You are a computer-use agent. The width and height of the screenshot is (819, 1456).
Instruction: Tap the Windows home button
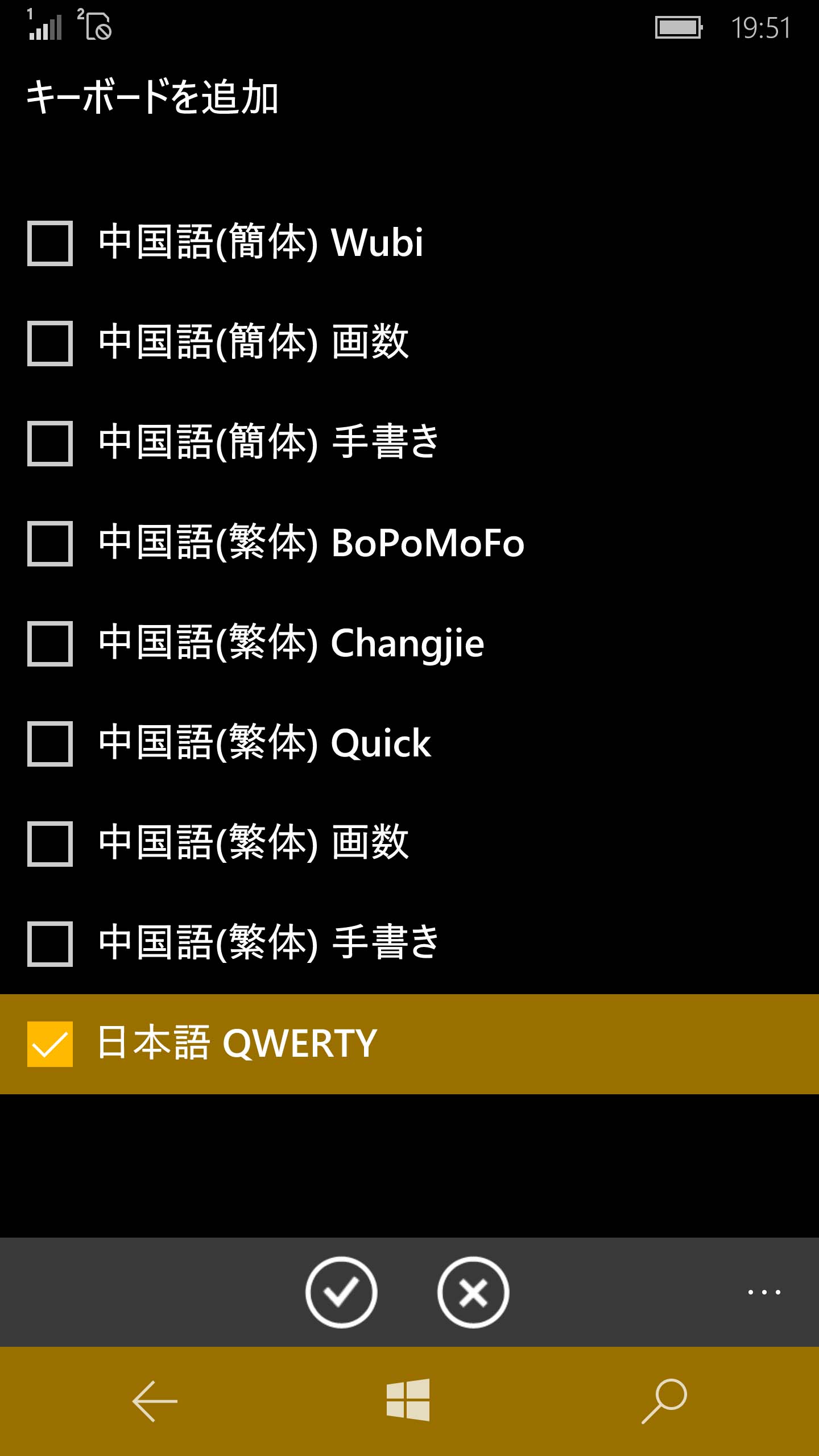point(408,1400)
